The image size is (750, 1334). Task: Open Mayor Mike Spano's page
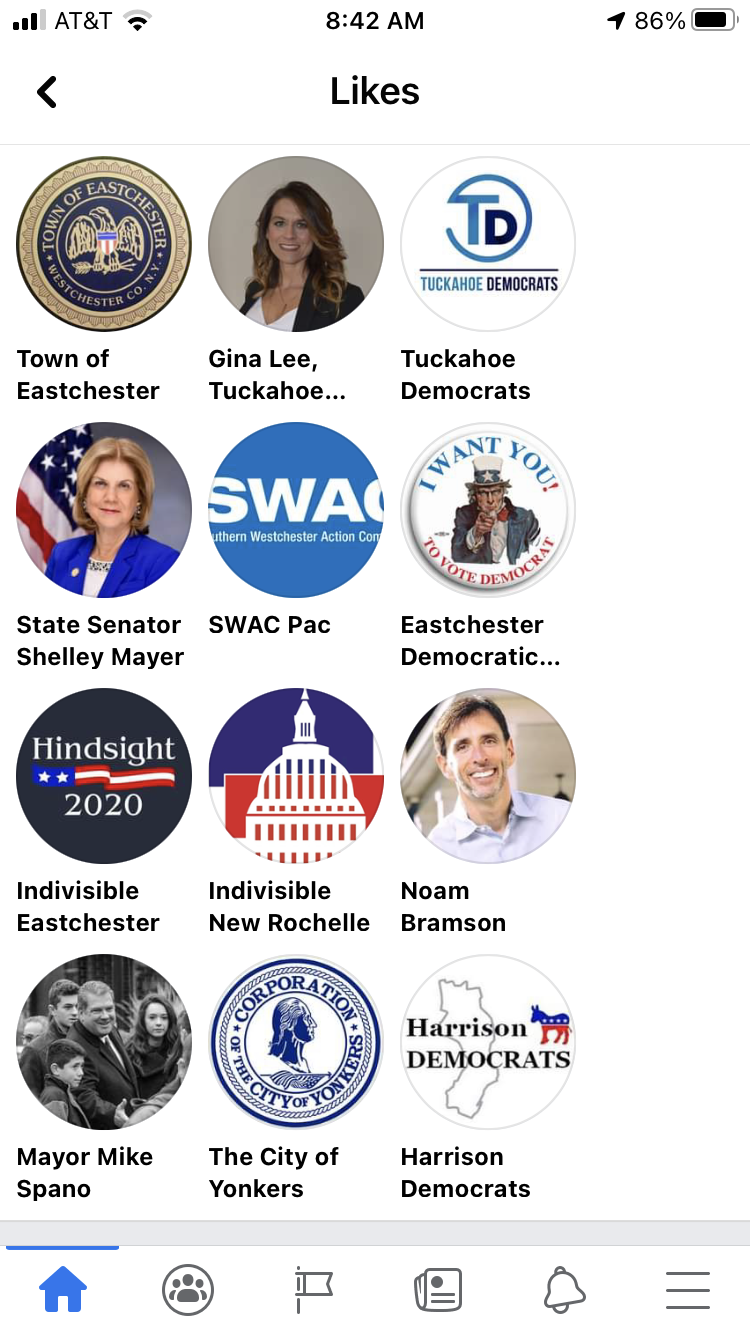coord(103,1042)
